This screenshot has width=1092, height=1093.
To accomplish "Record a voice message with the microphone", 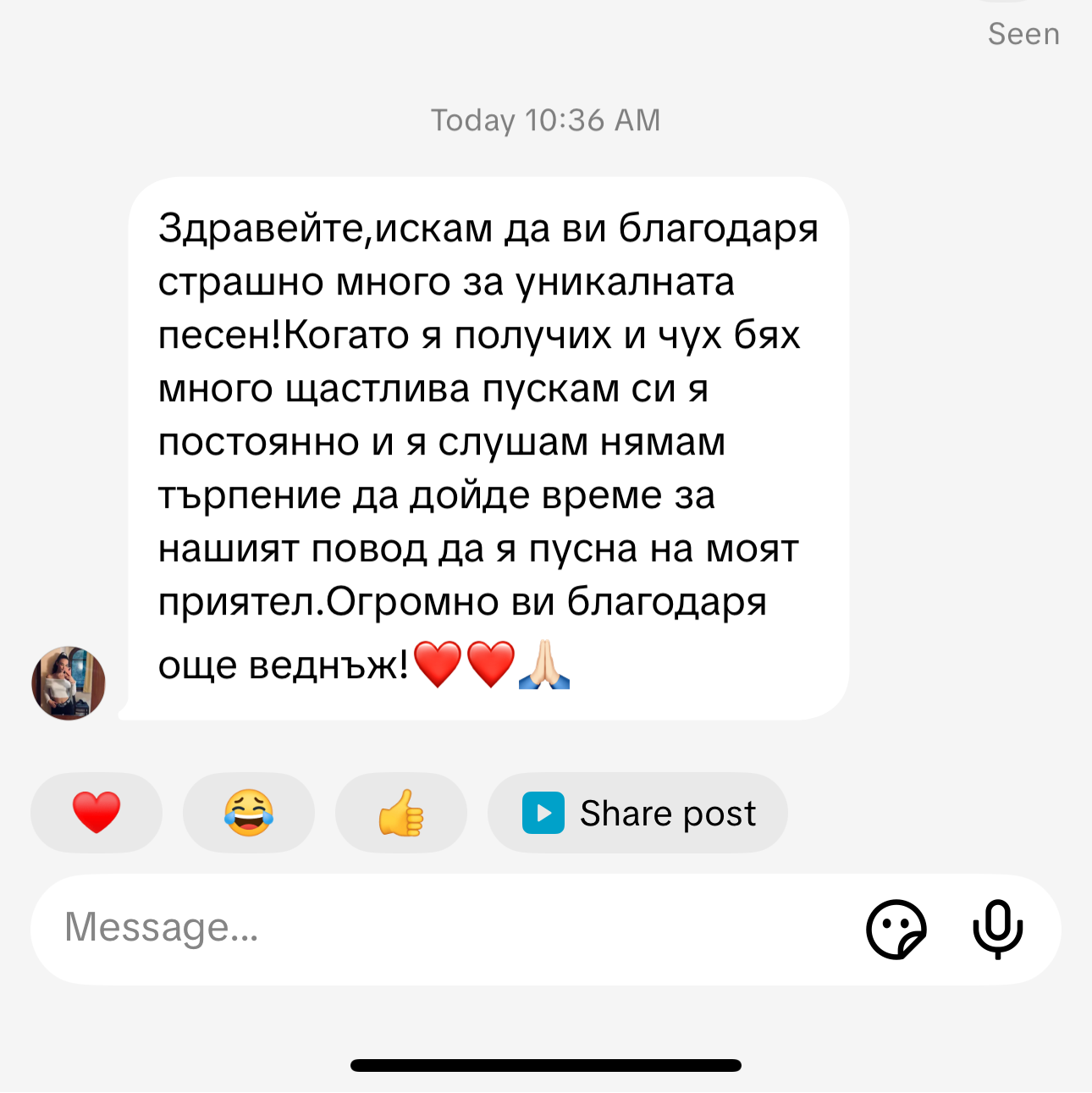I will 998,929.
